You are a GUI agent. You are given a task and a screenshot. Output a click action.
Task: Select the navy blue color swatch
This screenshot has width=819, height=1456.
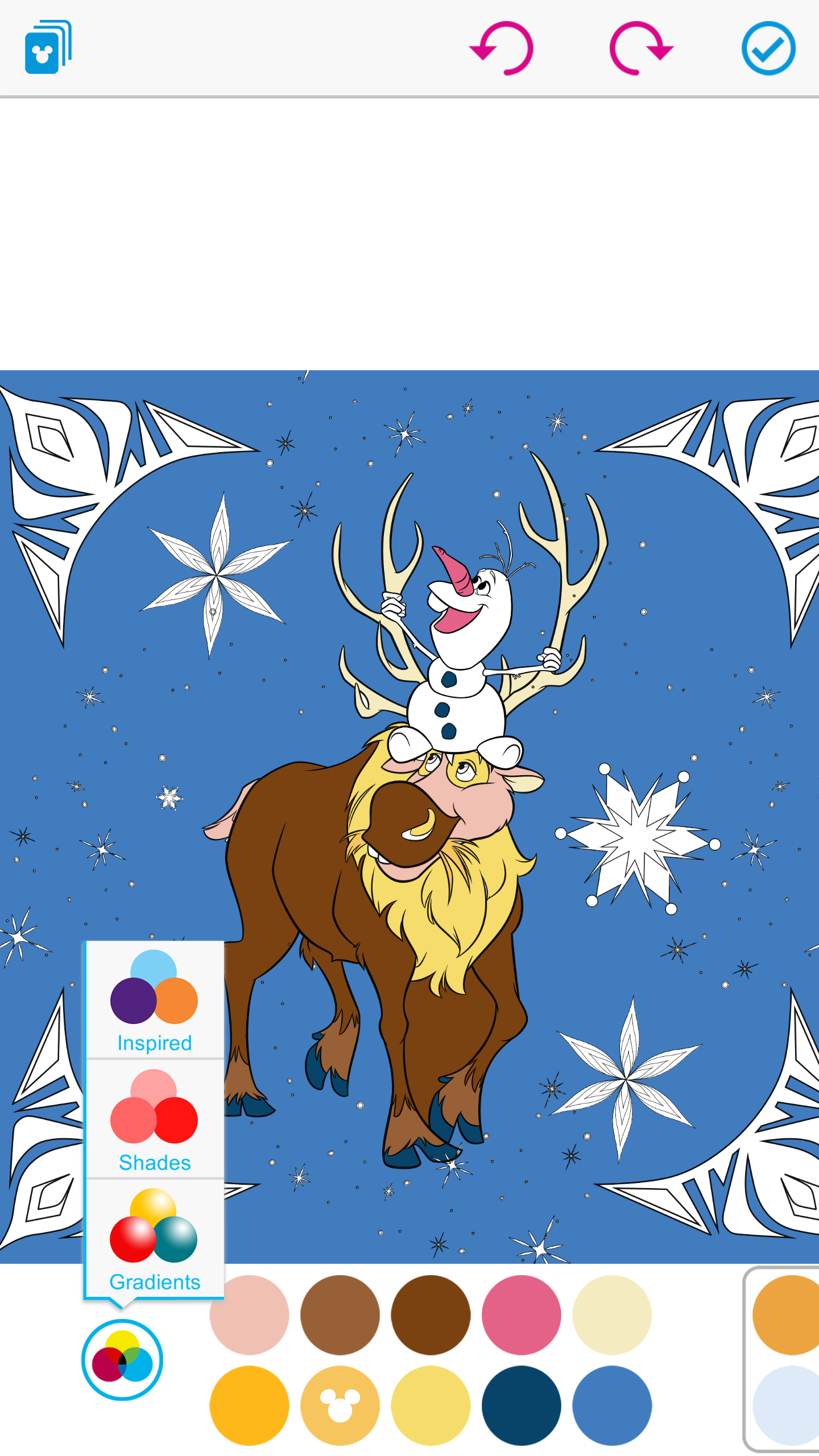[x=521, y=1405]
